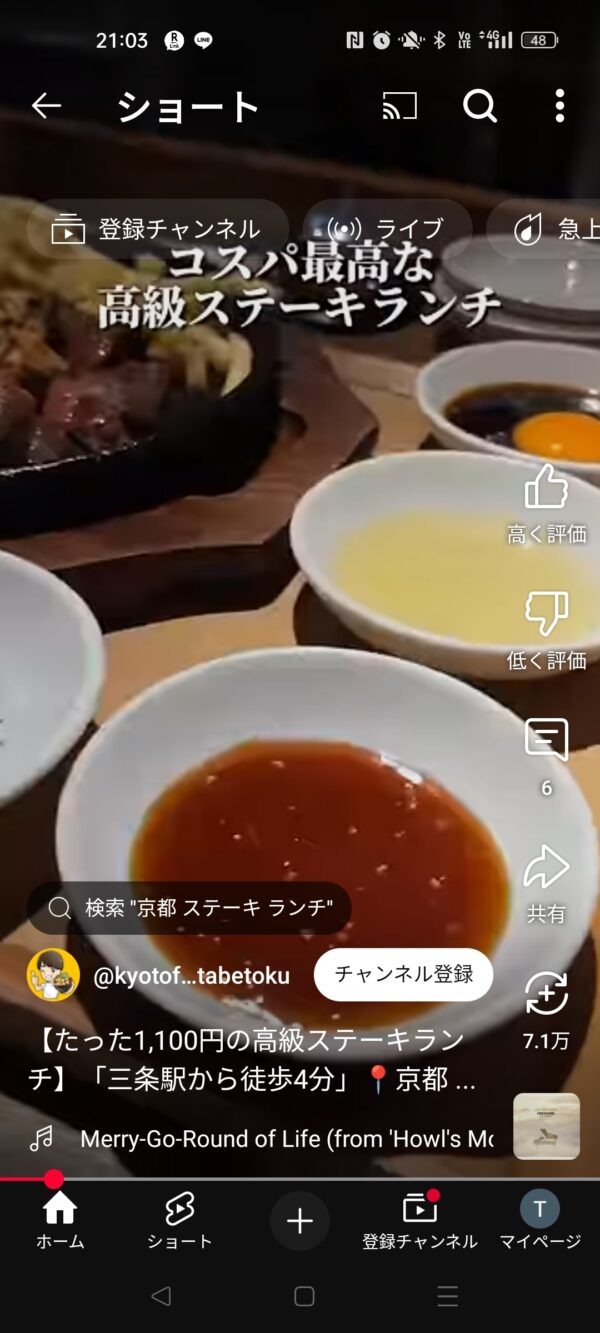This screenshot has width=600, height=1333.
Task: Open the search magnifier icon
Action: click(480, 106)
